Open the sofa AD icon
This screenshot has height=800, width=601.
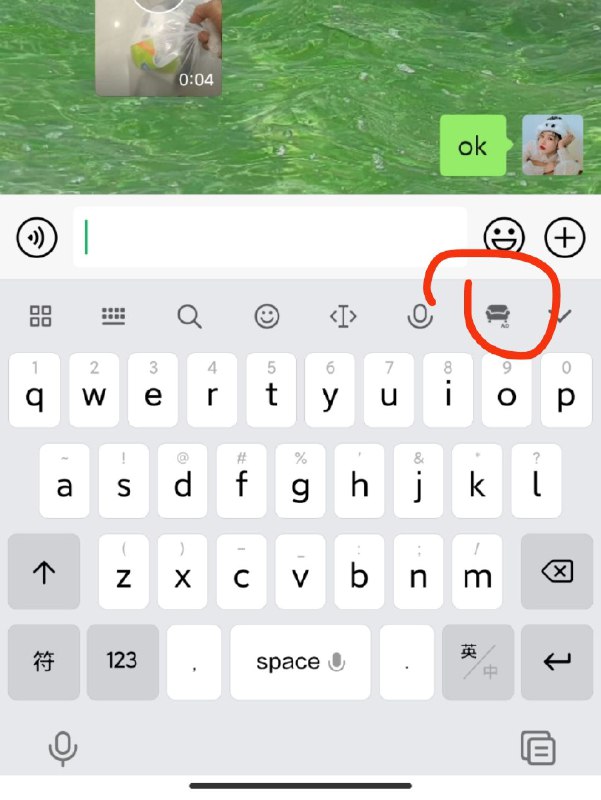tap(497, 317)
